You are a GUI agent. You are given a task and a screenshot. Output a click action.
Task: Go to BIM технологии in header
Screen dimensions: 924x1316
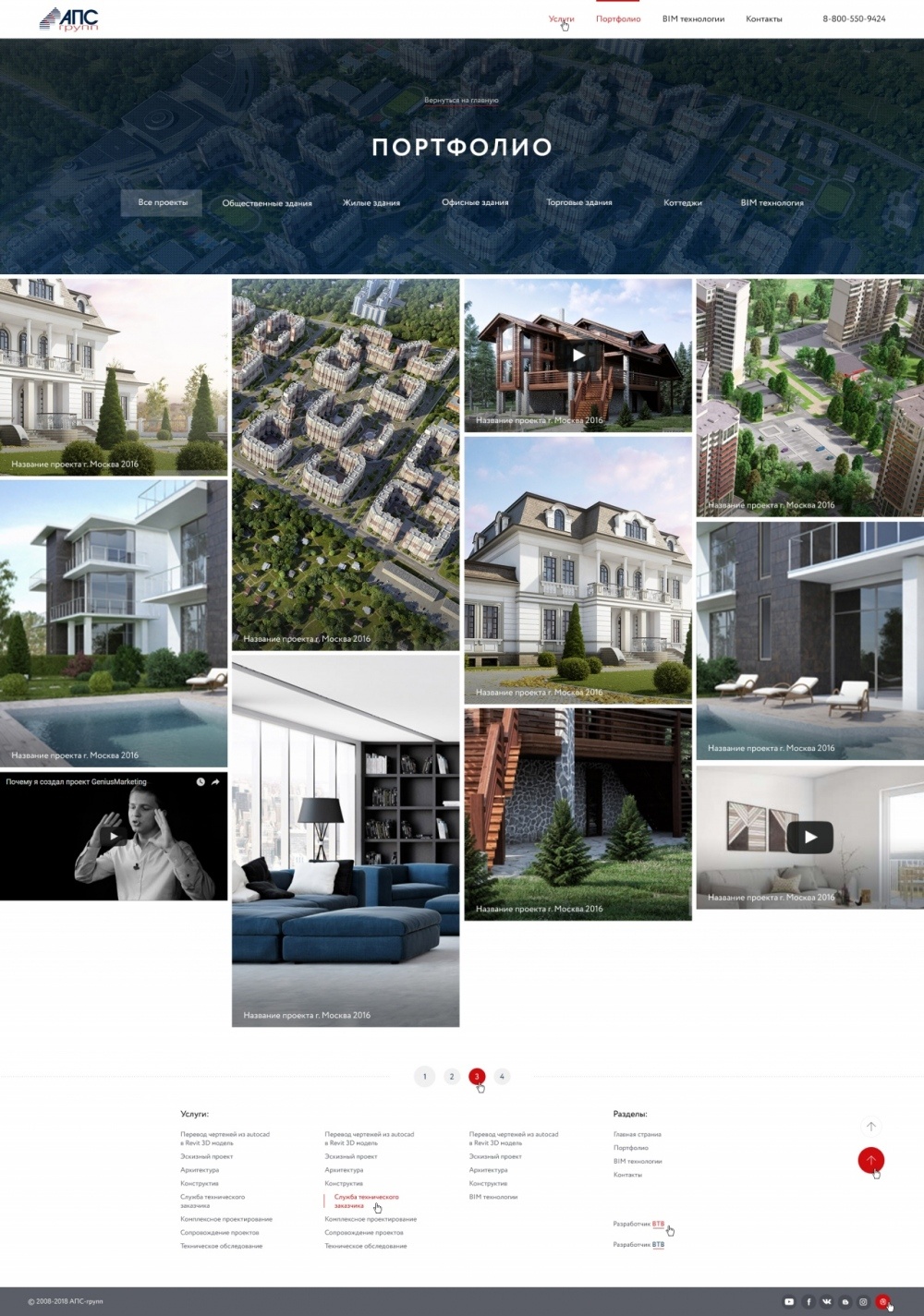pyautogui.click(x=693, y=18)
